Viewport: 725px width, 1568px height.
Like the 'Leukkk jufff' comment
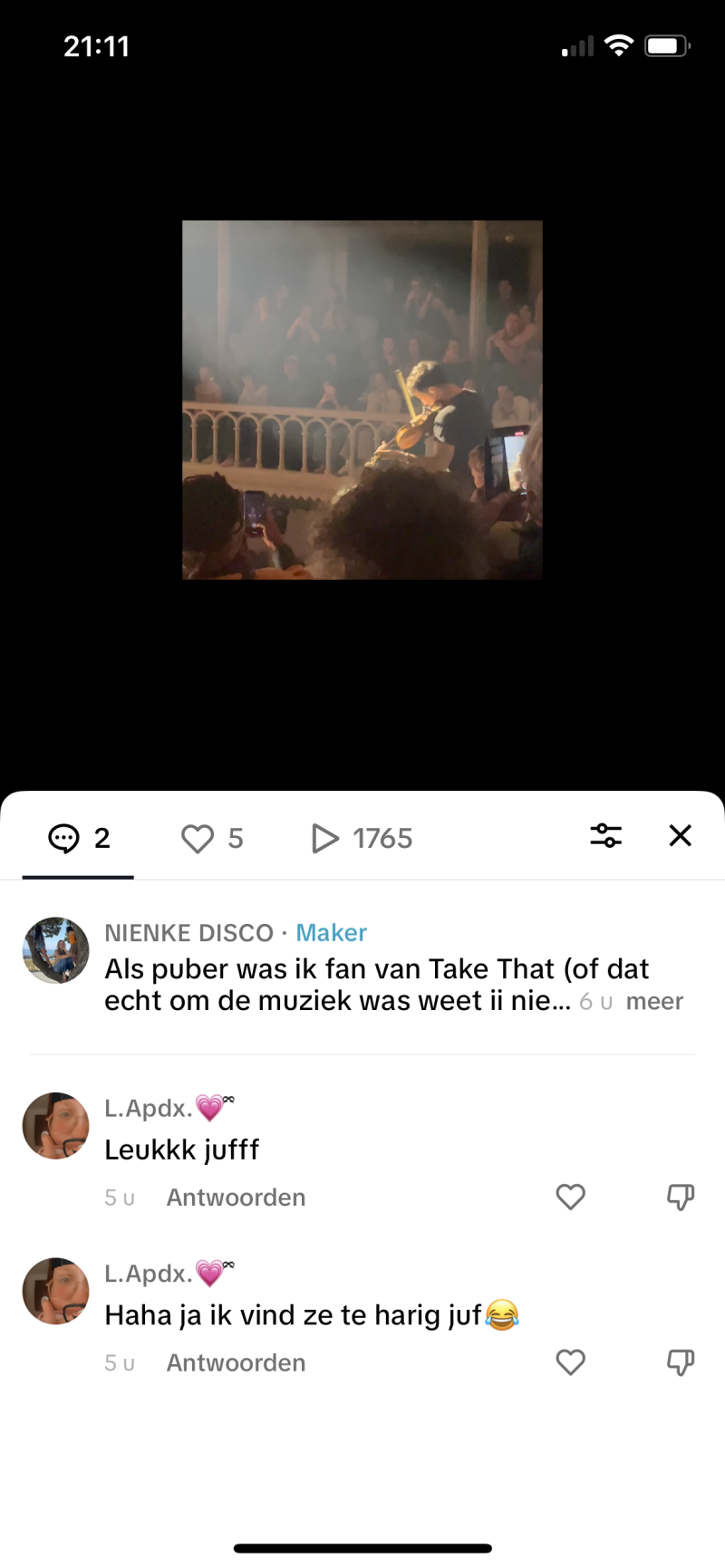pyautogui.click(x=570, y=1198)
